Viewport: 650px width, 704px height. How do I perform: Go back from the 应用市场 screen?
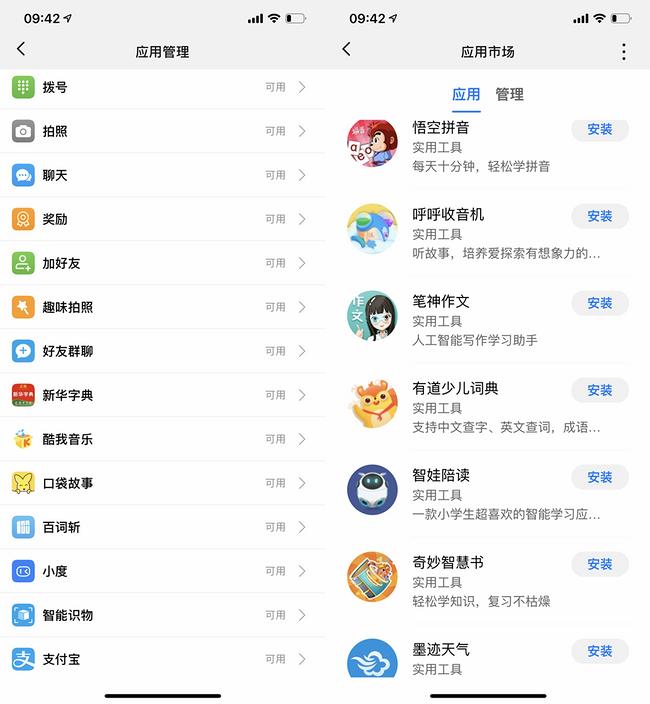click(x=346, y=49)
